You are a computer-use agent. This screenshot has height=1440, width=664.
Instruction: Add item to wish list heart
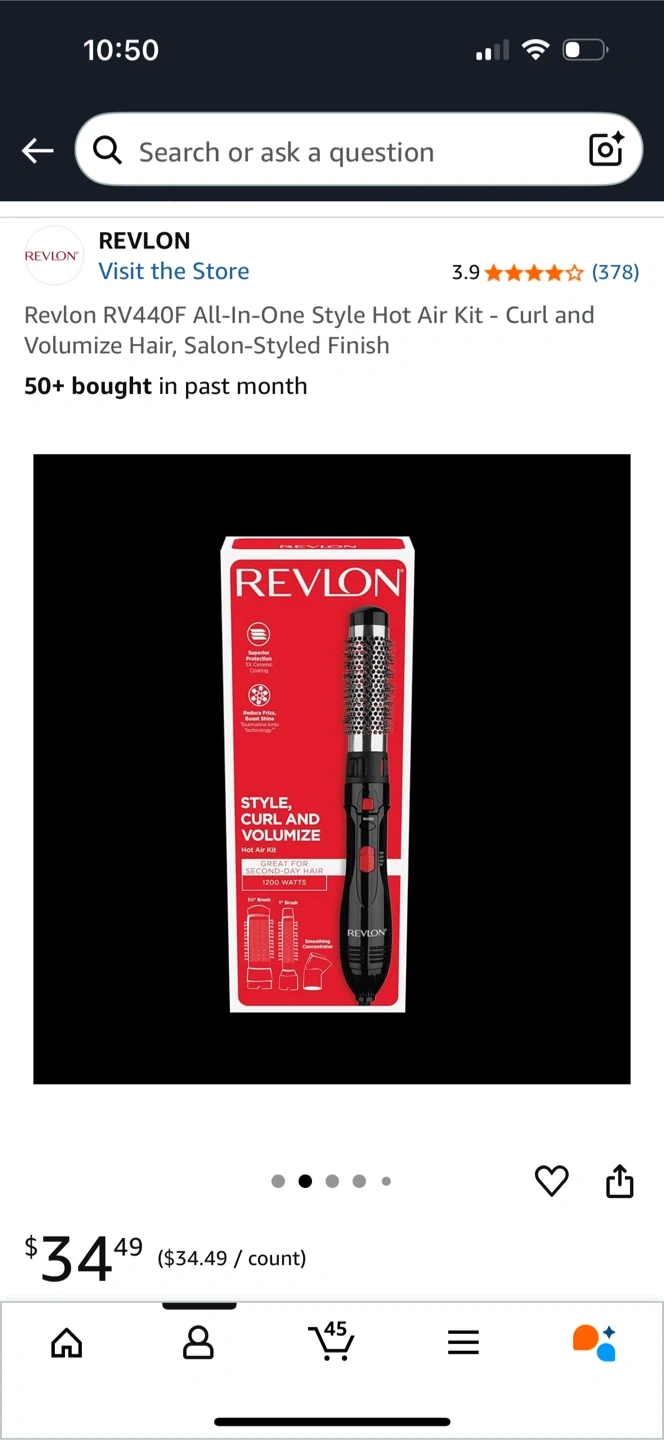point(551,1181)
